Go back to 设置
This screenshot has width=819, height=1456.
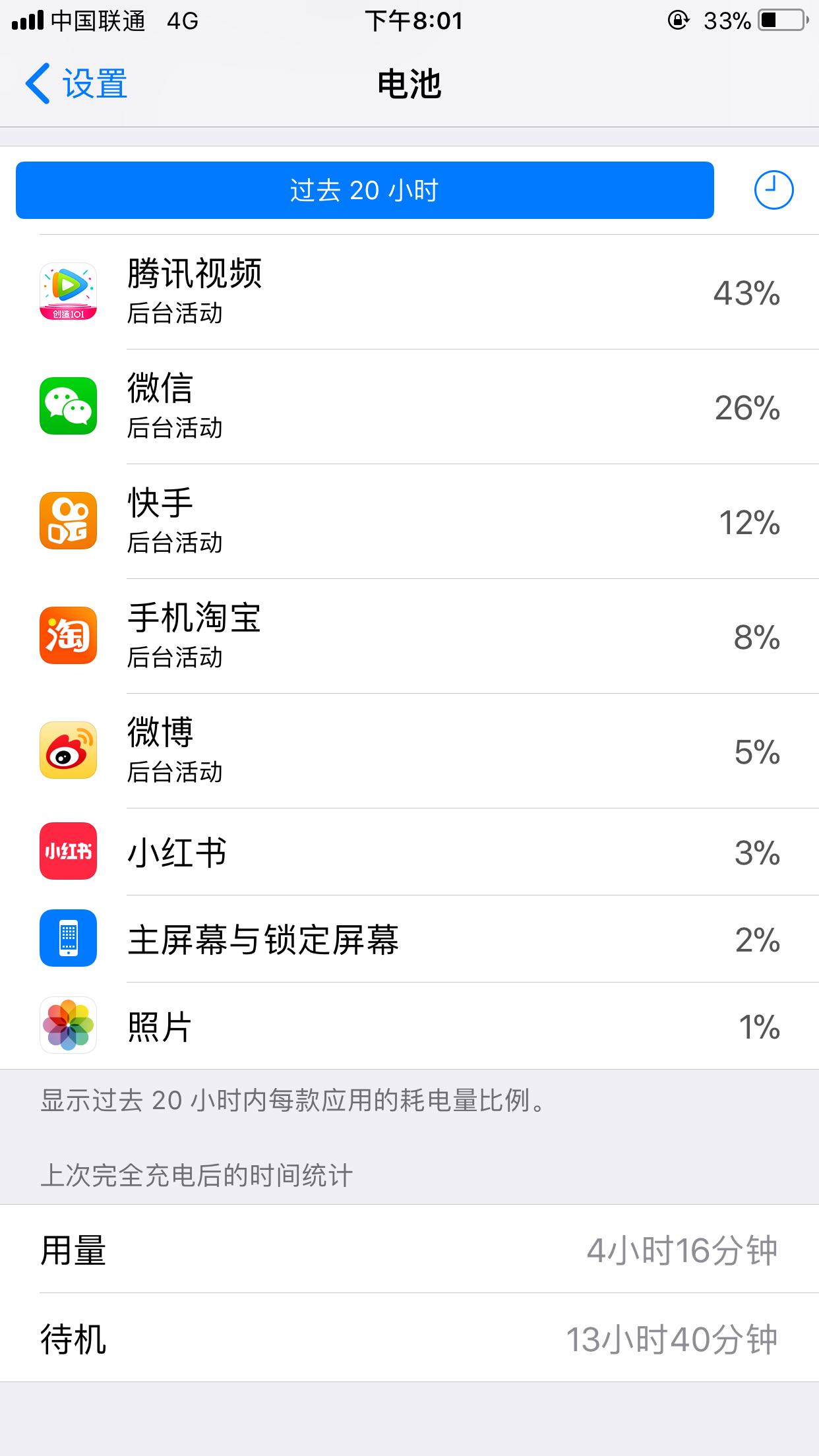[76, 84]
